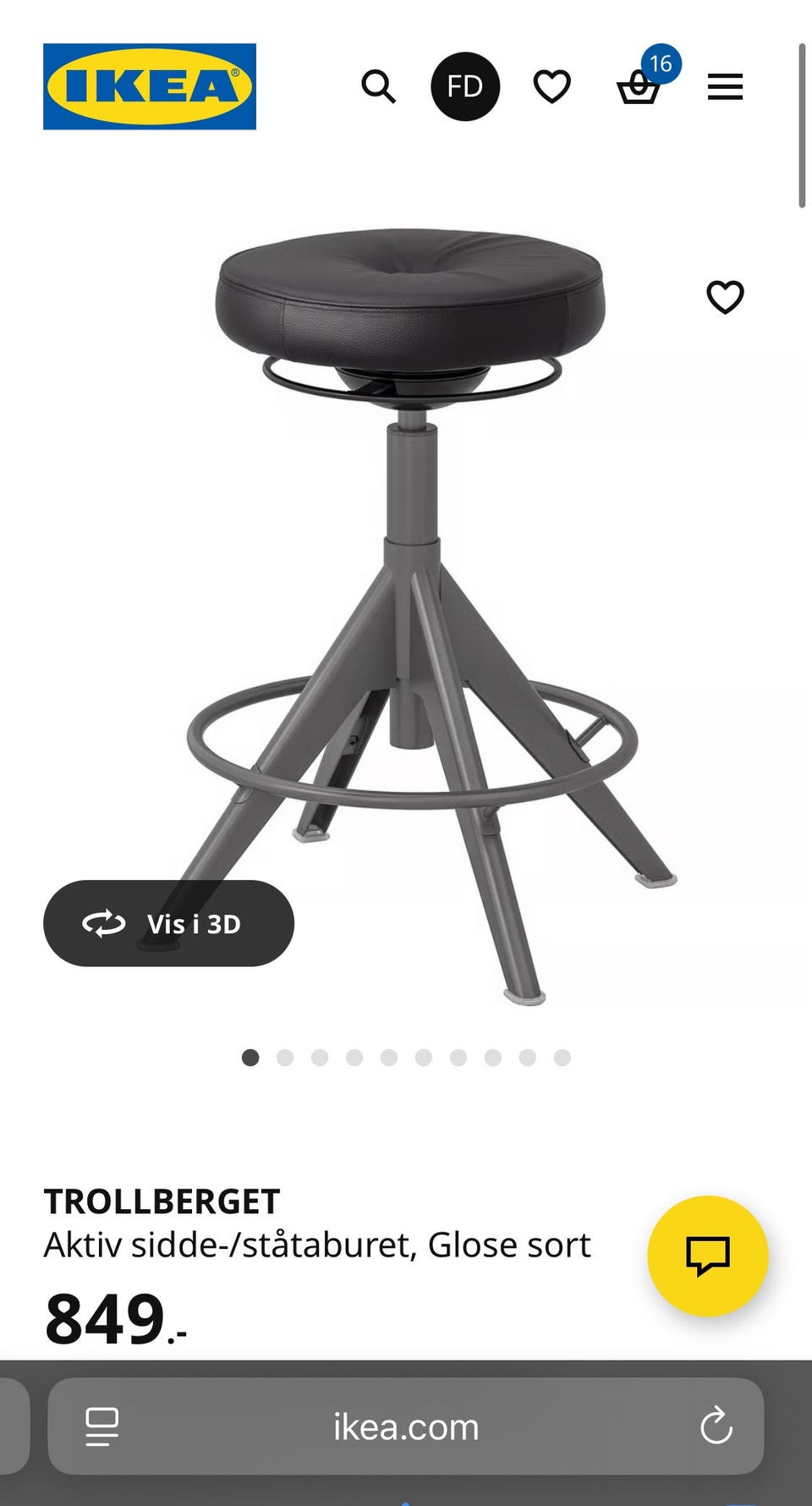Open the FD profile account
The image size is (812, 1506).
click(x=465, y=86)
